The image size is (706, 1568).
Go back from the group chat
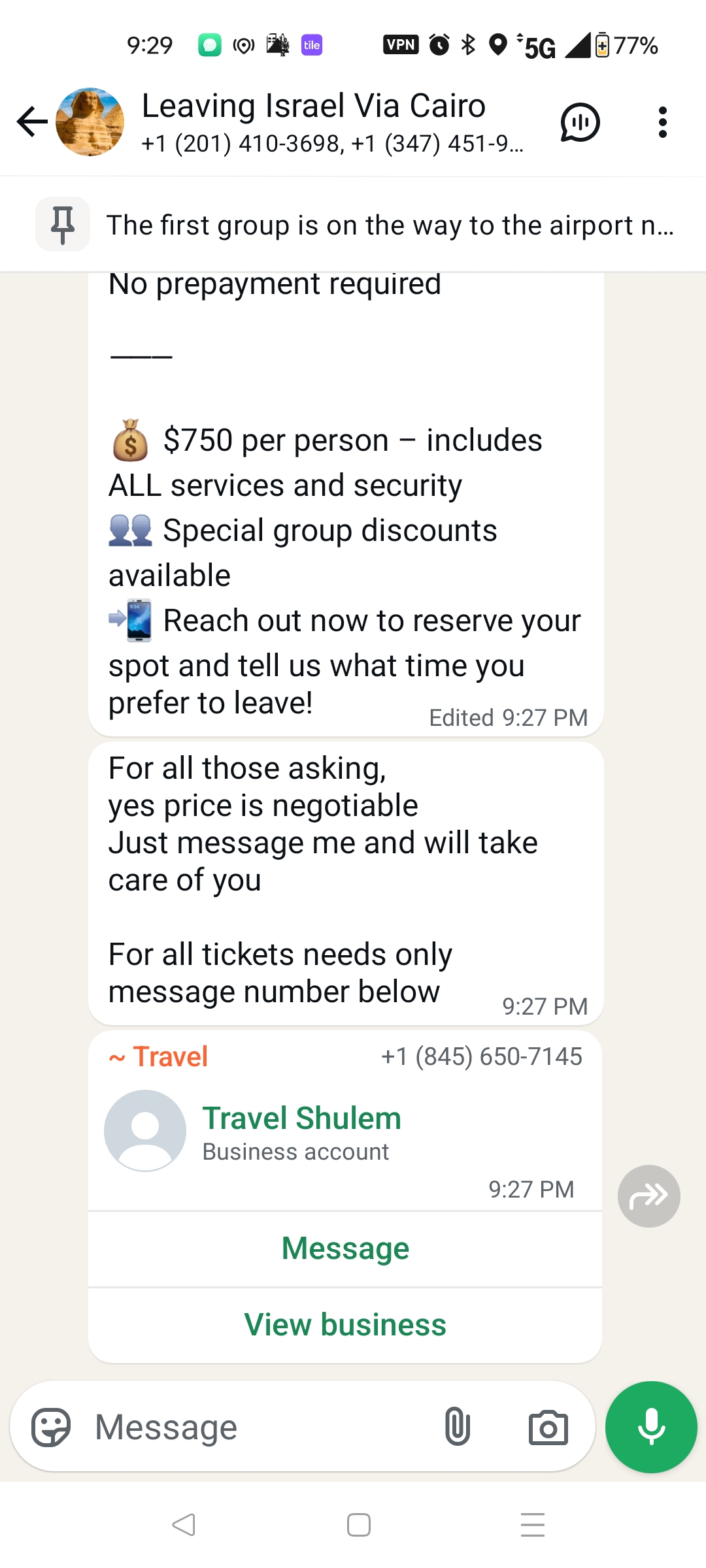tap(32, 122)
